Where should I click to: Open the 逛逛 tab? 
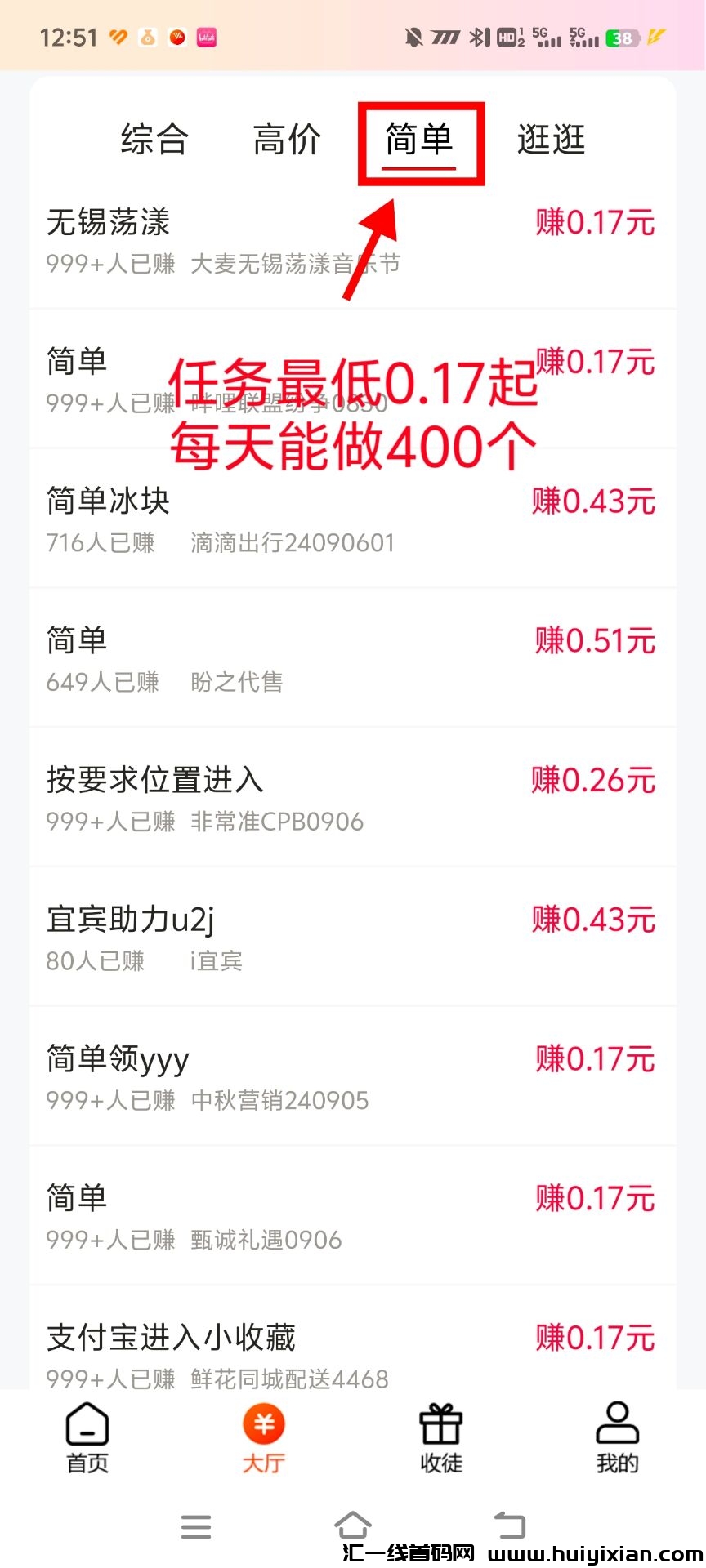pos(552,139)
